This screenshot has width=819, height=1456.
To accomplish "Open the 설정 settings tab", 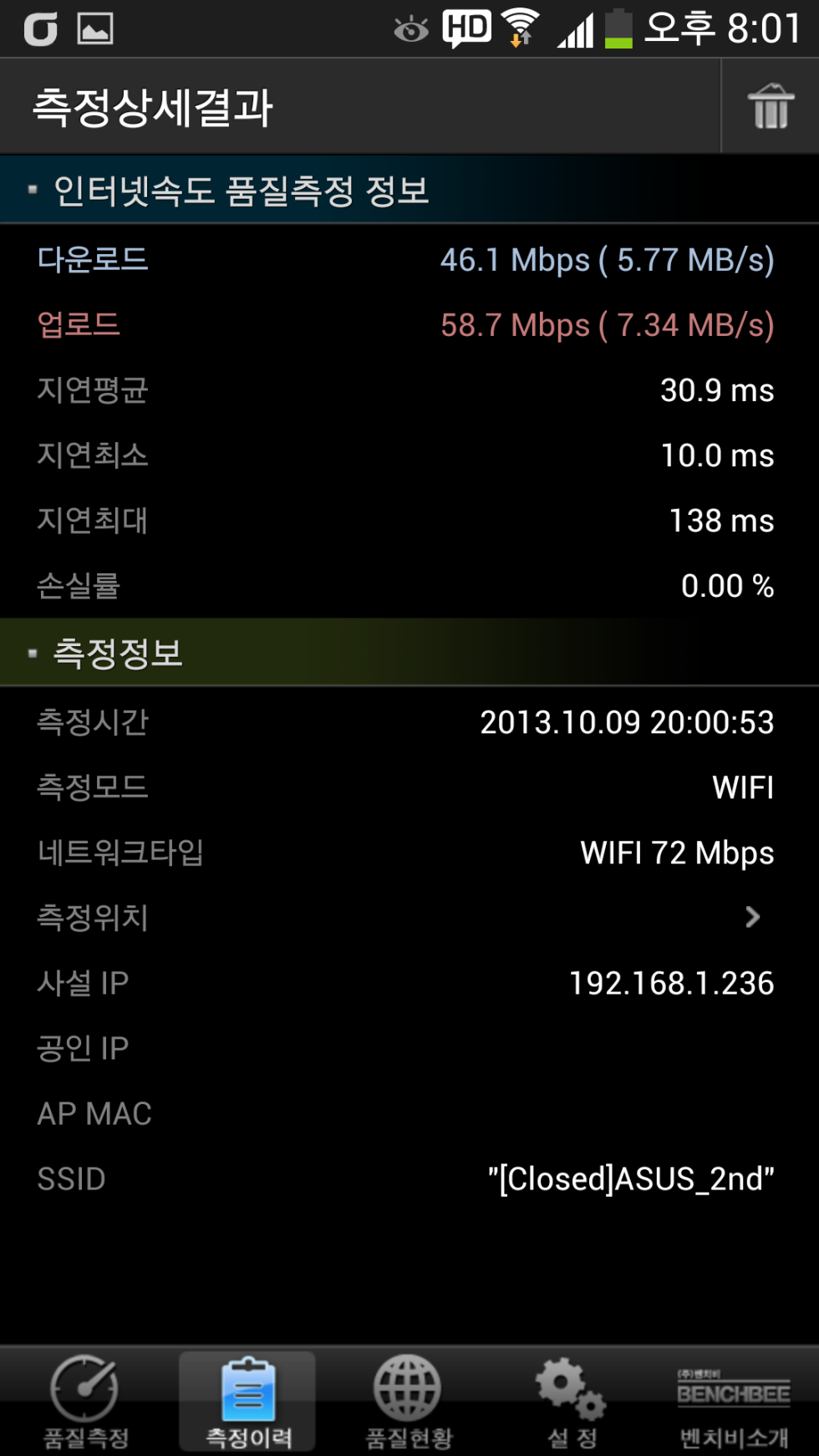I will (x=572, y=1401).
